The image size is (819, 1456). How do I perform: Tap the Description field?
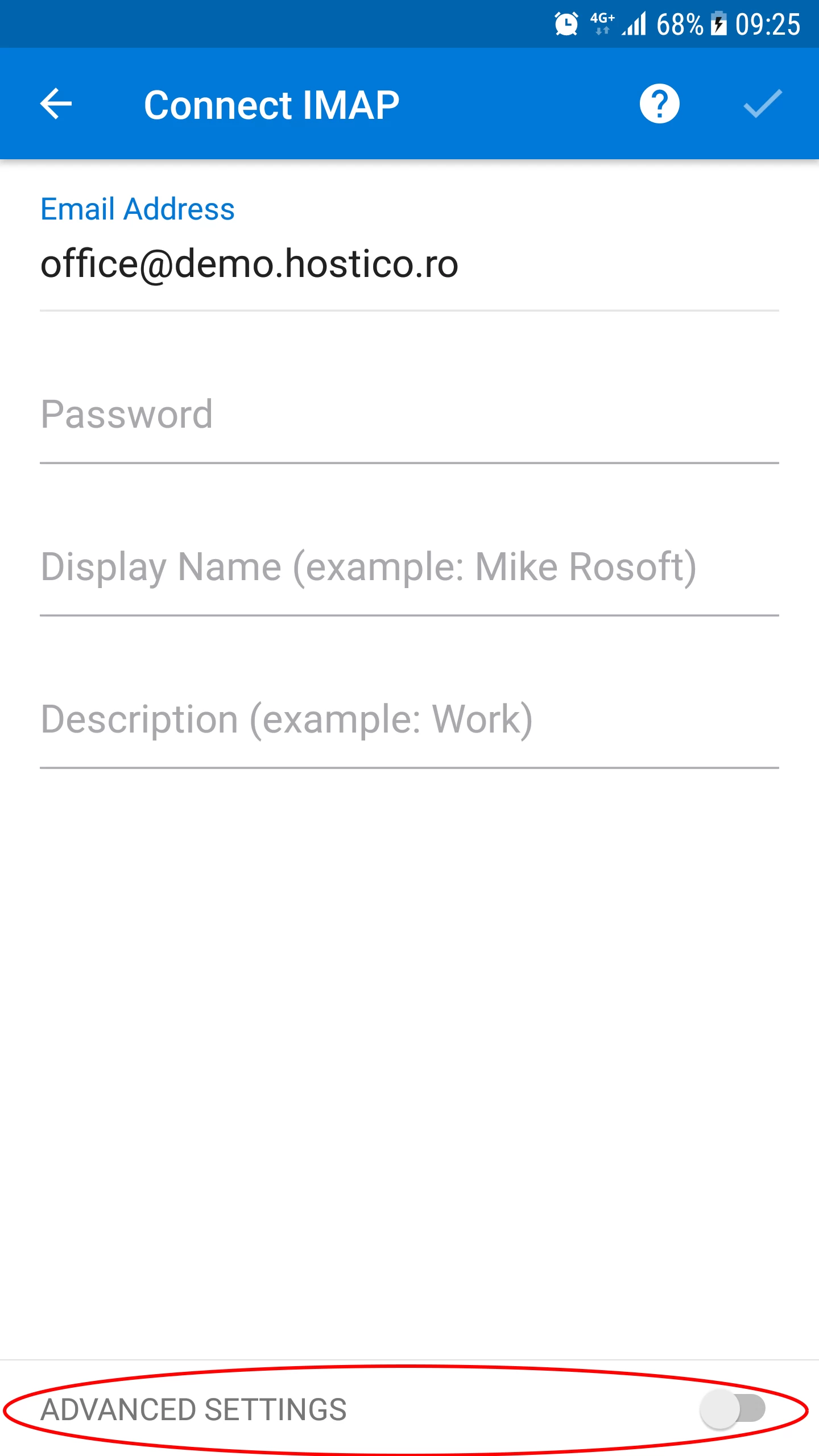click(x=408, y=720)
